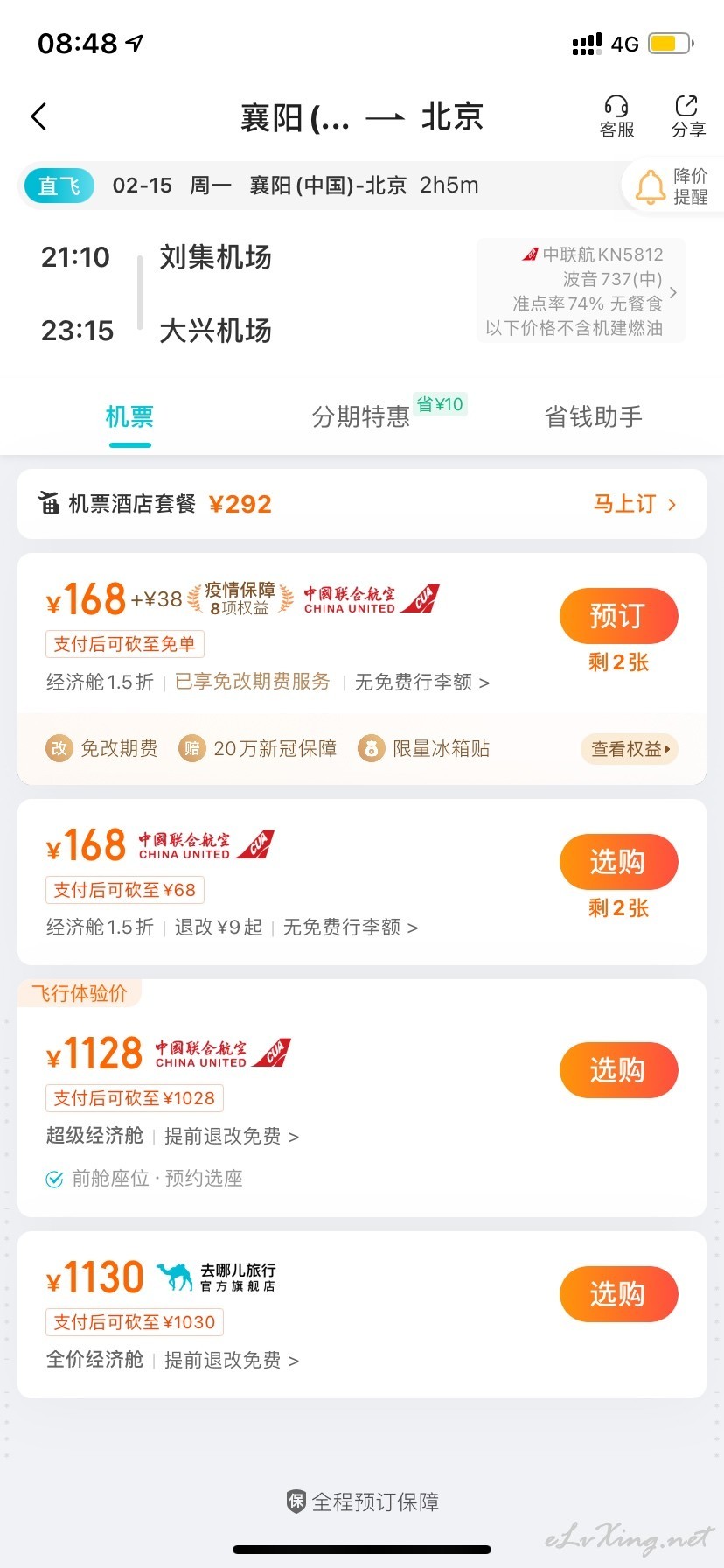Open 客服 customer service

tap(616, 116)
